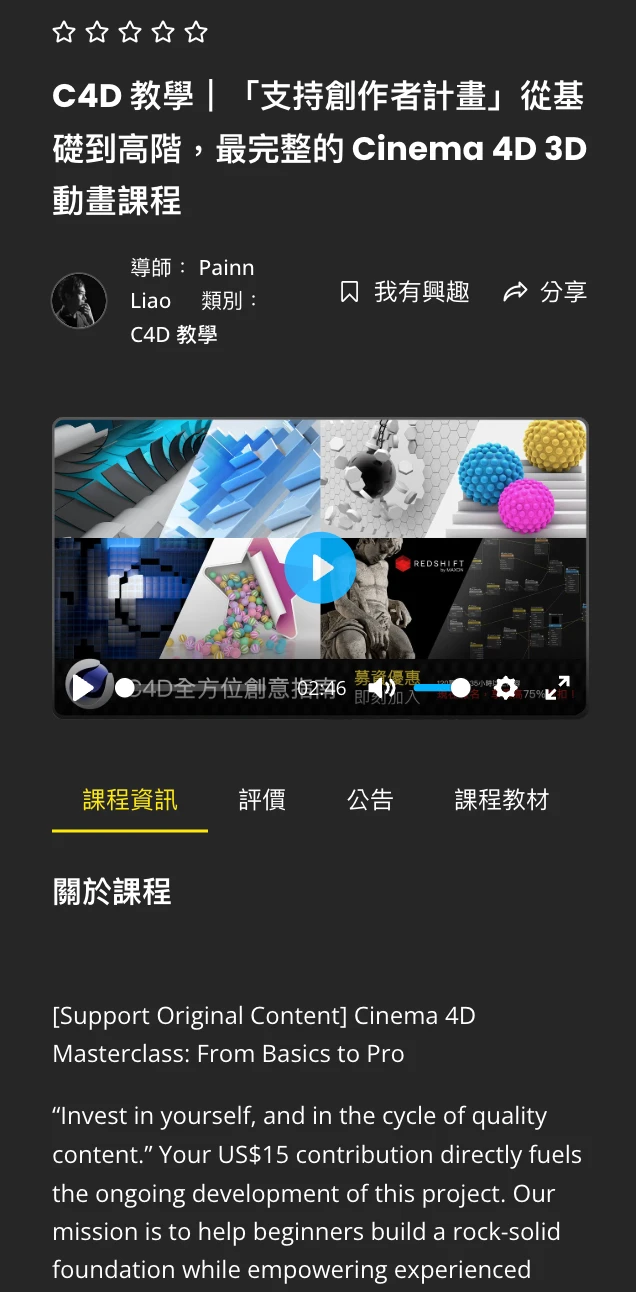Share this course via 分享
The height and width of the screenshot is (1292, 636).
[545, 292]
